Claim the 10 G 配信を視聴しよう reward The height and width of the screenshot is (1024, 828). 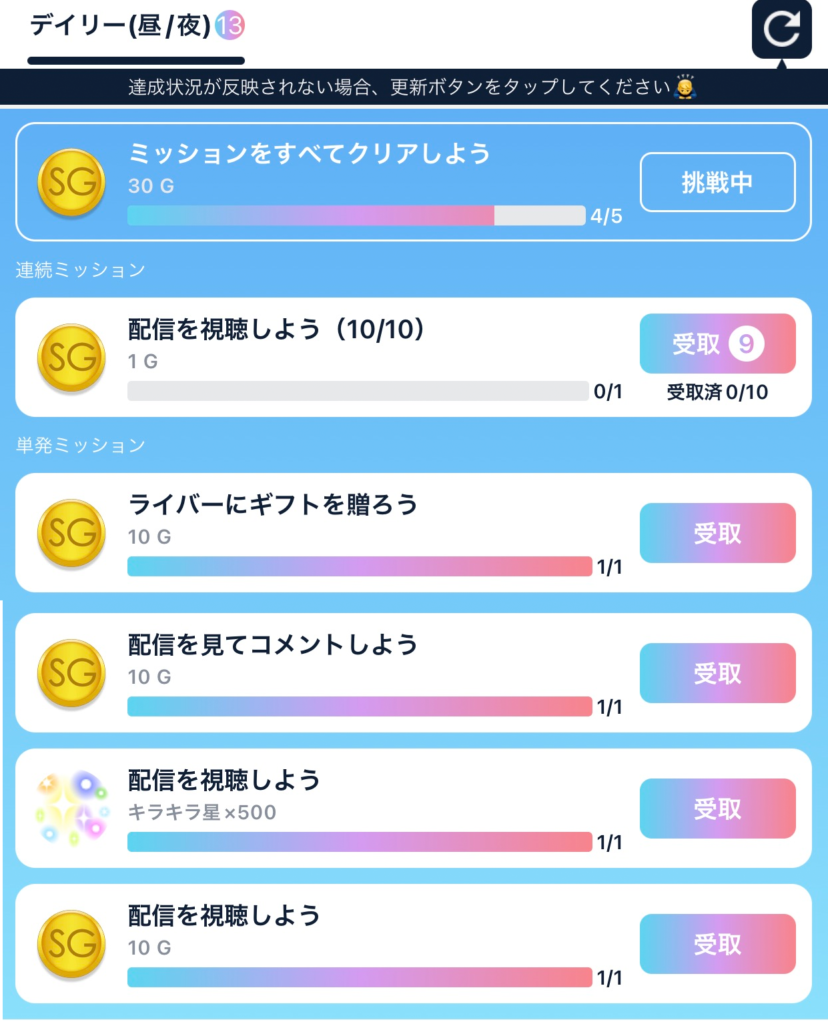pyautogui.click(x=717, y=944)
